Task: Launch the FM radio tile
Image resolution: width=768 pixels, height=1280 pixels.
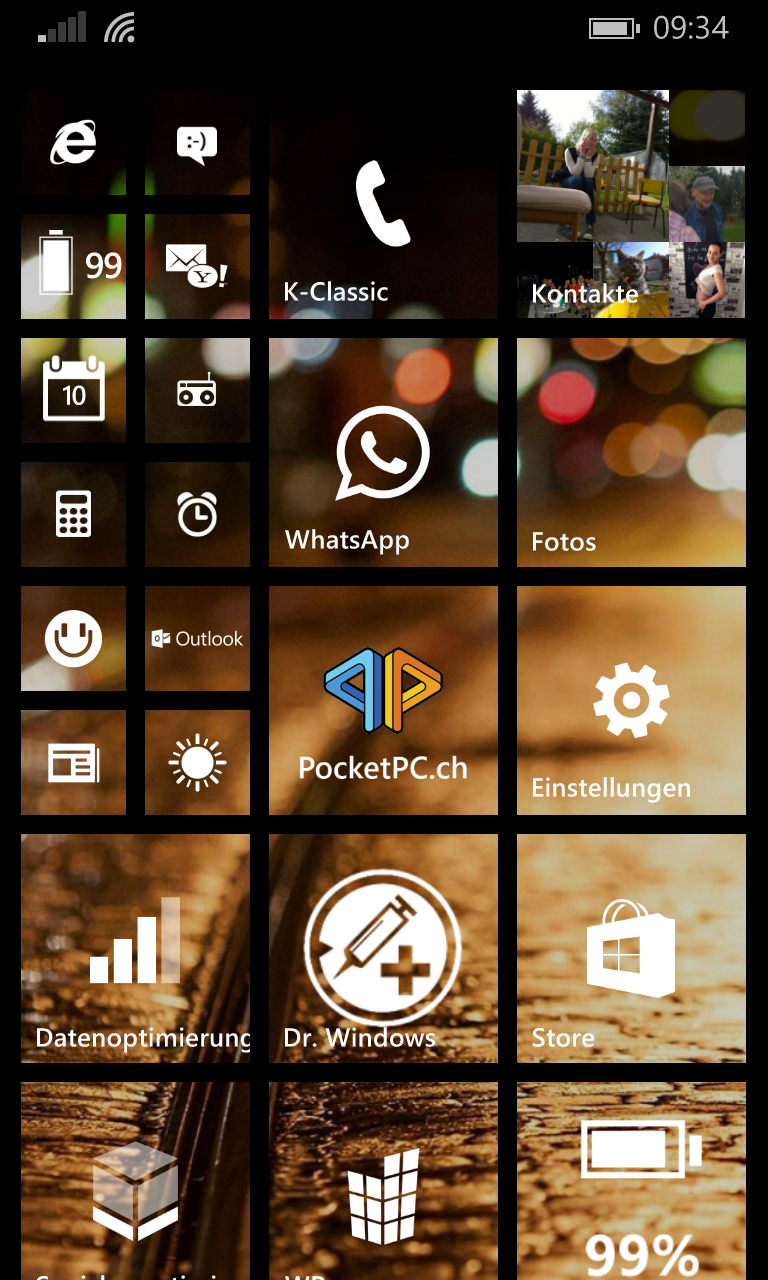Action: pos(197,390)
